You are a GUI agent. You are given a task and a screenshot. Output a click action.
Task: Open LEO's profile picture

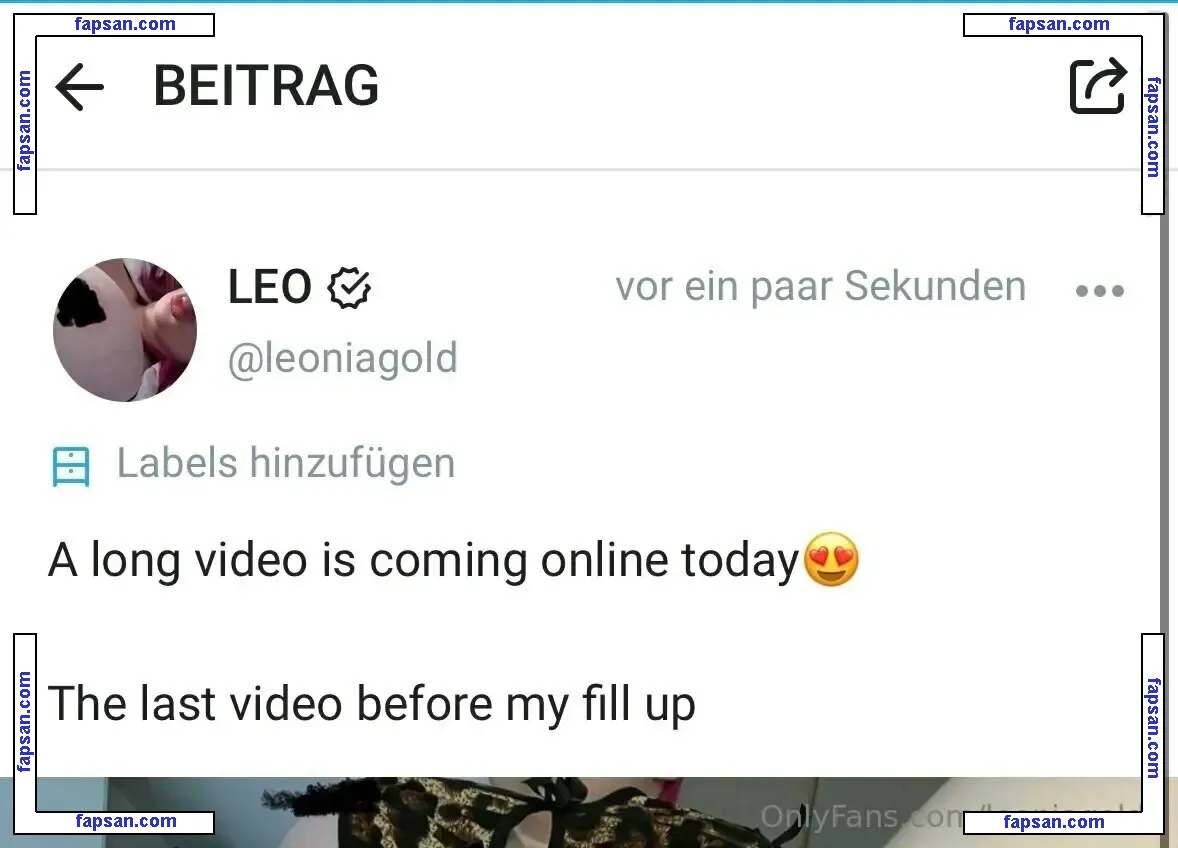pyautogui.click(x=125, y=330)
